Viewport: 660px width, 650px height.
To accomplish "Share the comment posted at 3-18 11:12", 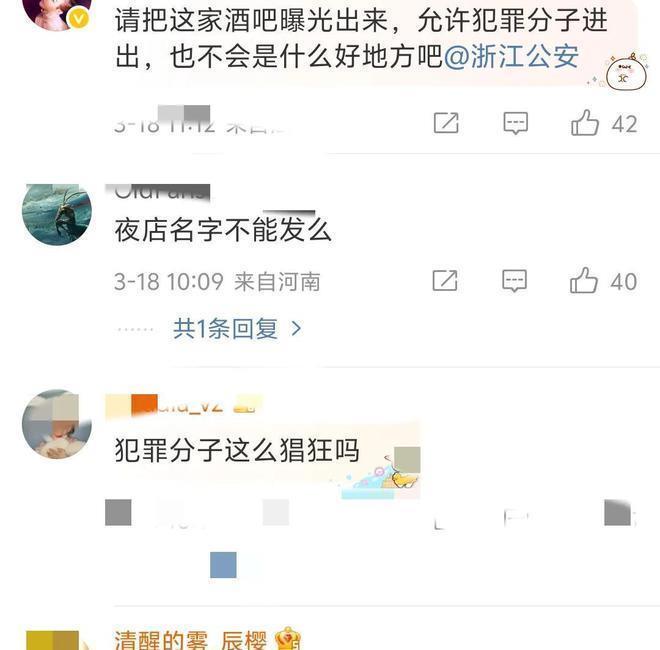I will 446,123.
